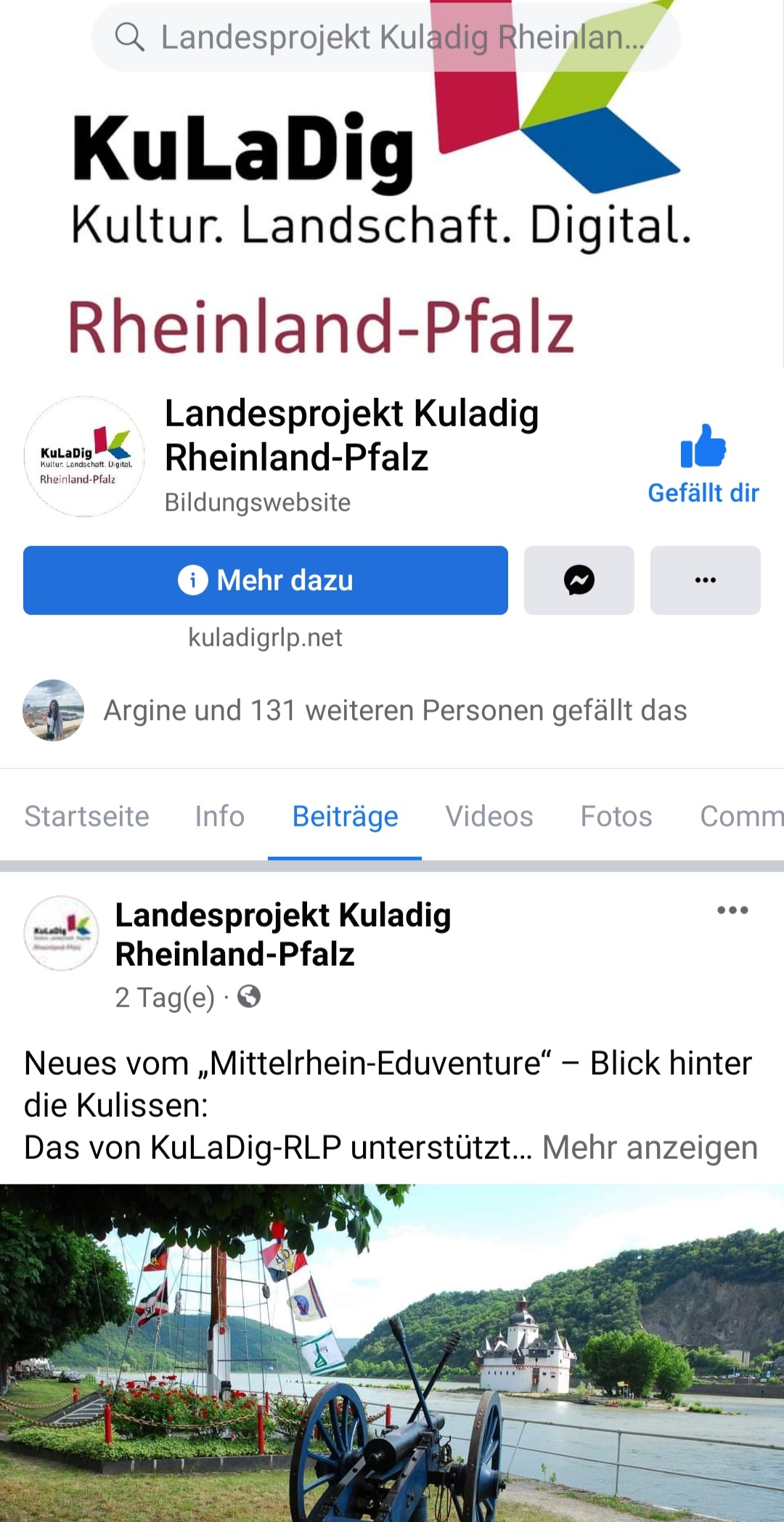The image size is (784, 1522).
Task: Switch to the Info tab
Action: pos(219,816)
